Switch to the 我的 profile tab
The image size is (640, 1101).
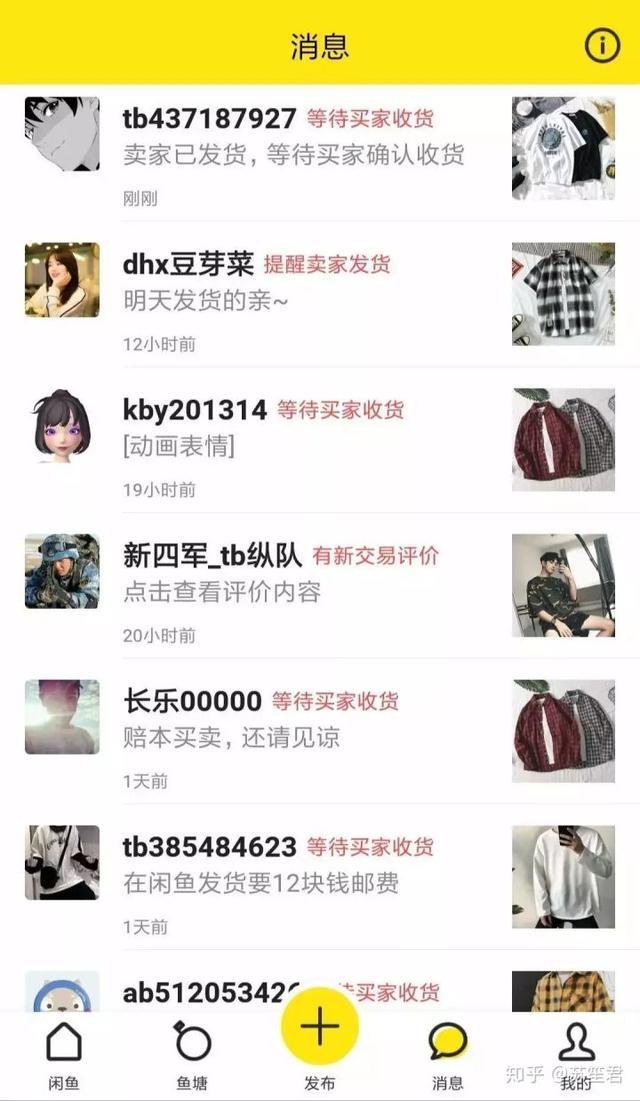pos(576,1055)
